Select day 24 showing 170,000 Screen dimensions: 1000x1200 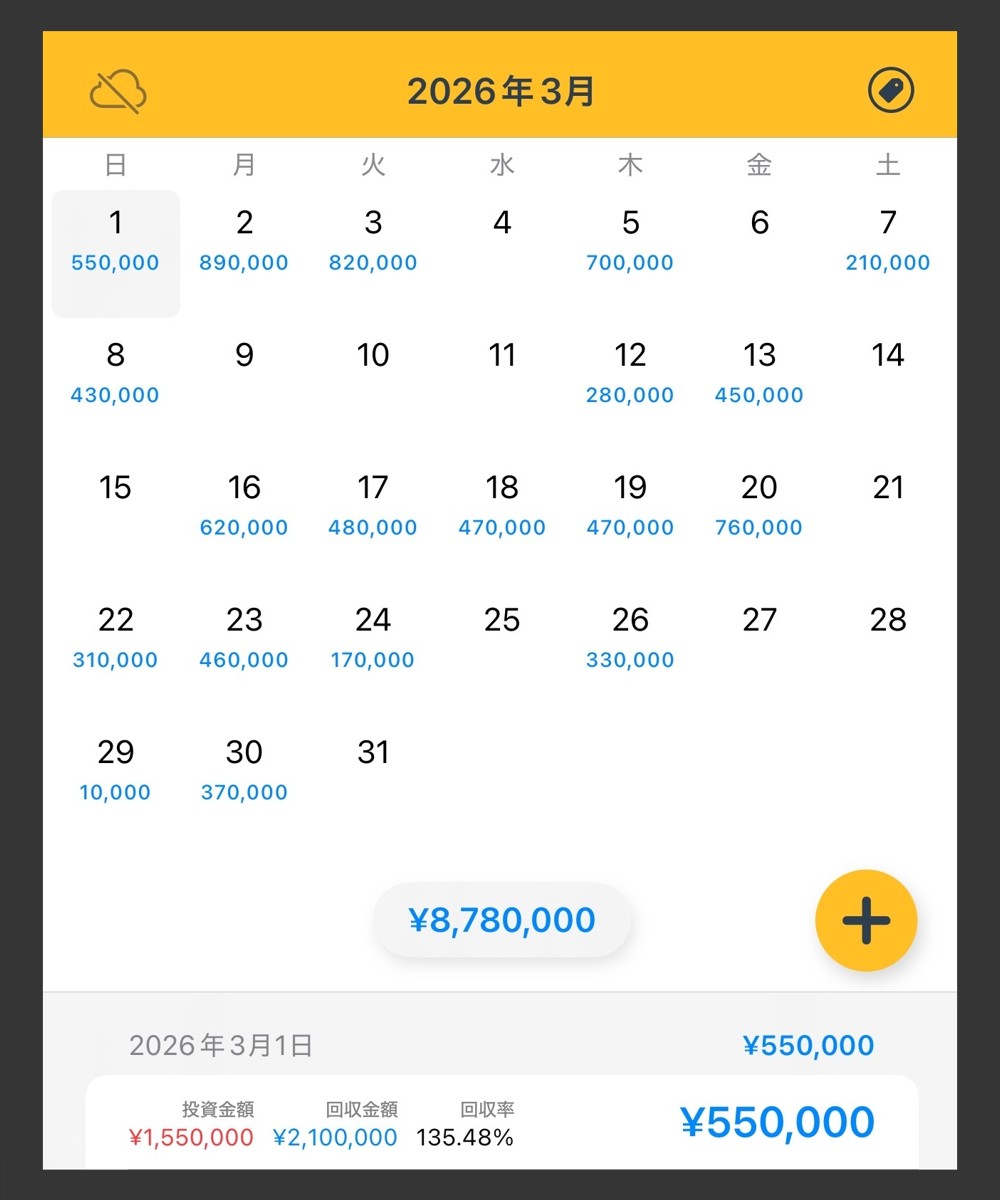click(373, 638)
